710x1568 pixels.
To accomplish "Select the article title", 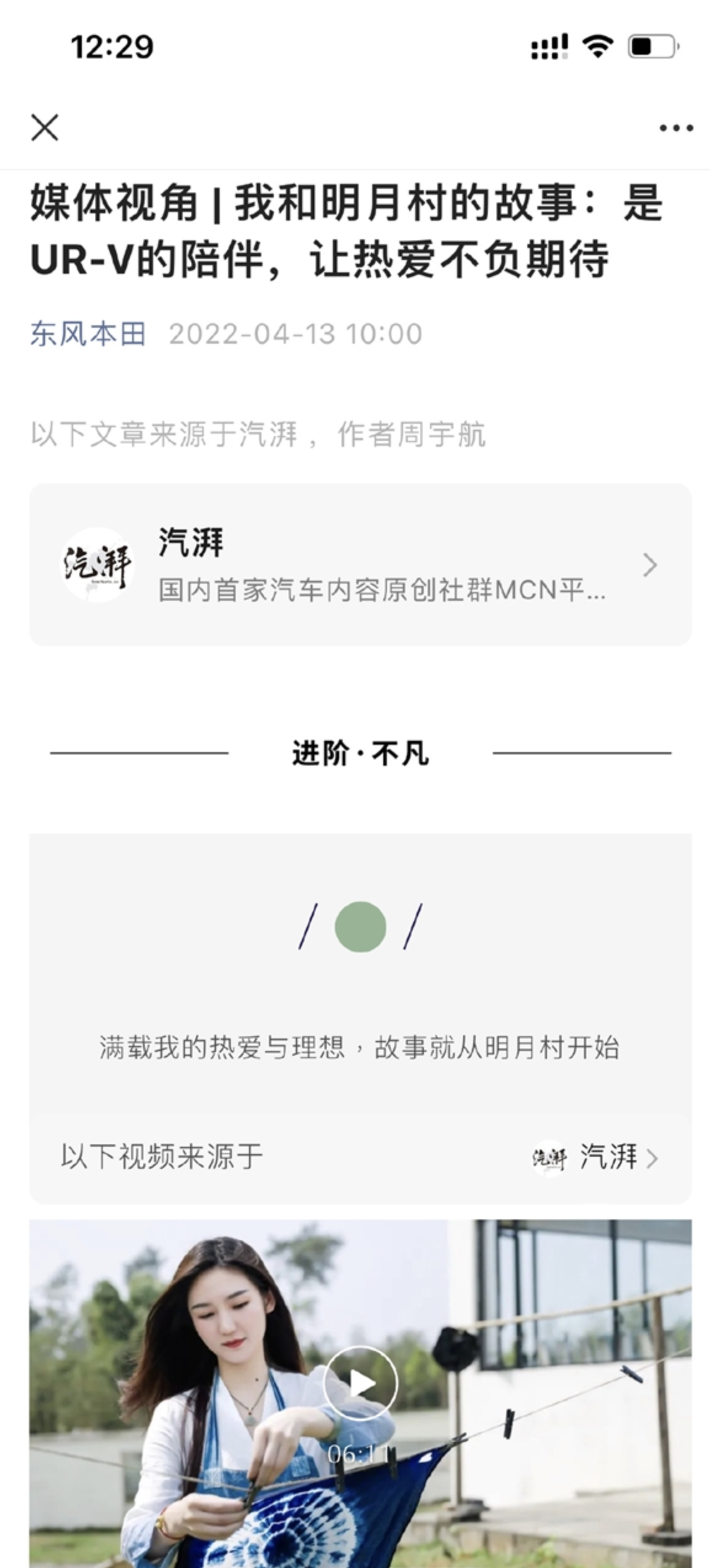I will pyautogui.click(x=345, y=234).
